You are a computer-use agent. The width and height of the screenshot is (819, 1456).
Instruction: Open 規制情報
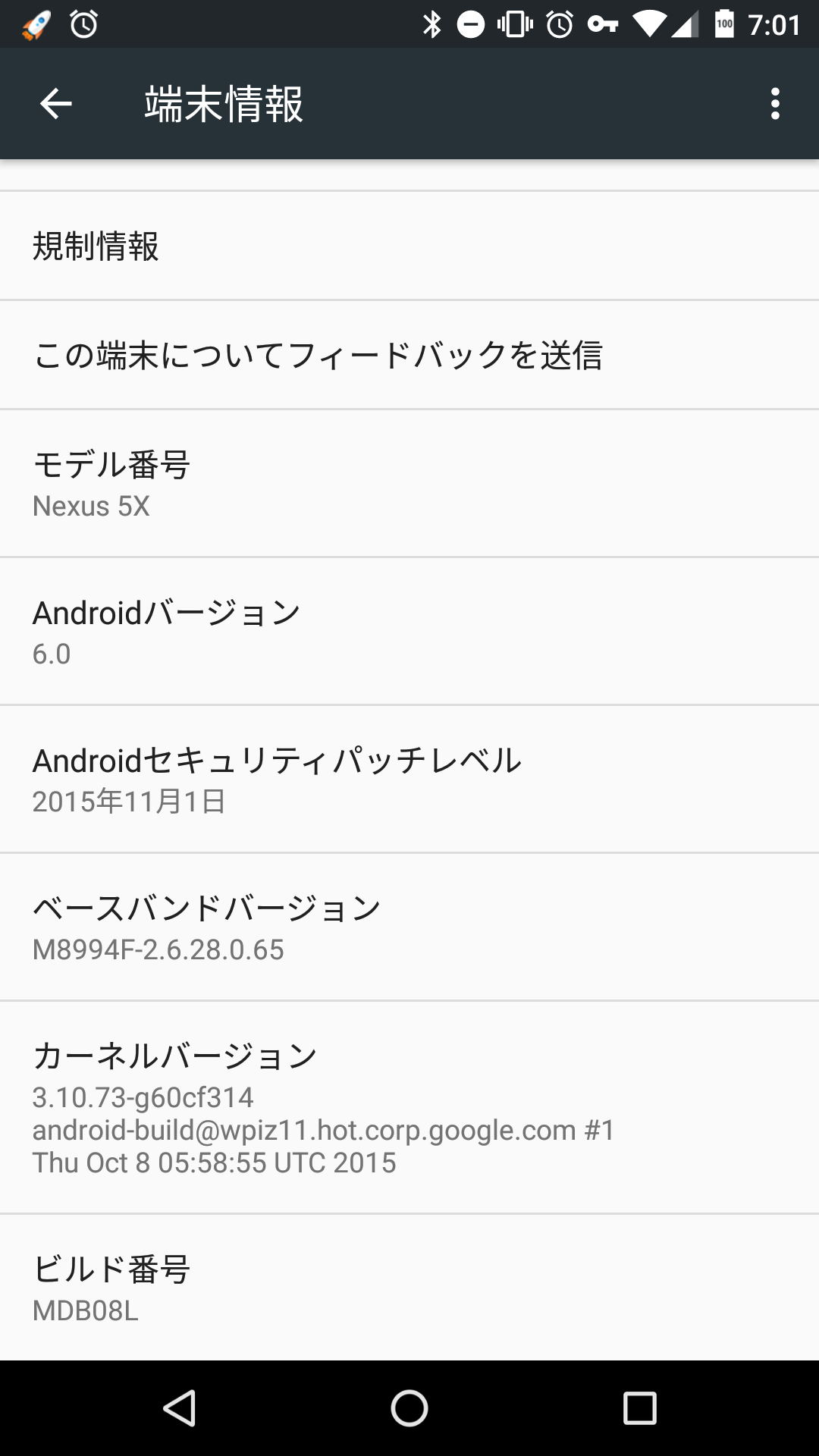tap(409, 246)
